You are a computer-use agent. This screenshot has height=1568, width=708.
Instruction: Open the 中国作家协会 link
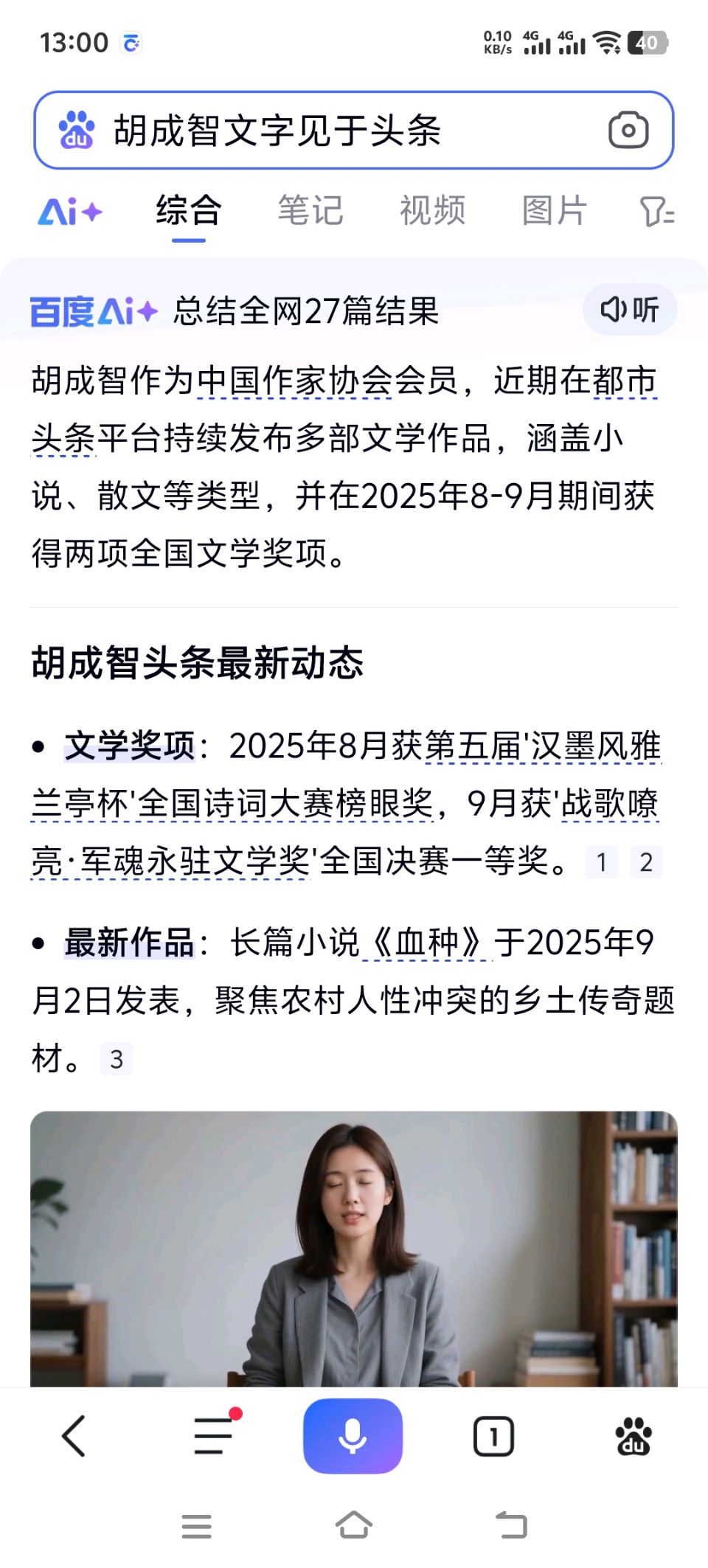[x=295, y=382]
